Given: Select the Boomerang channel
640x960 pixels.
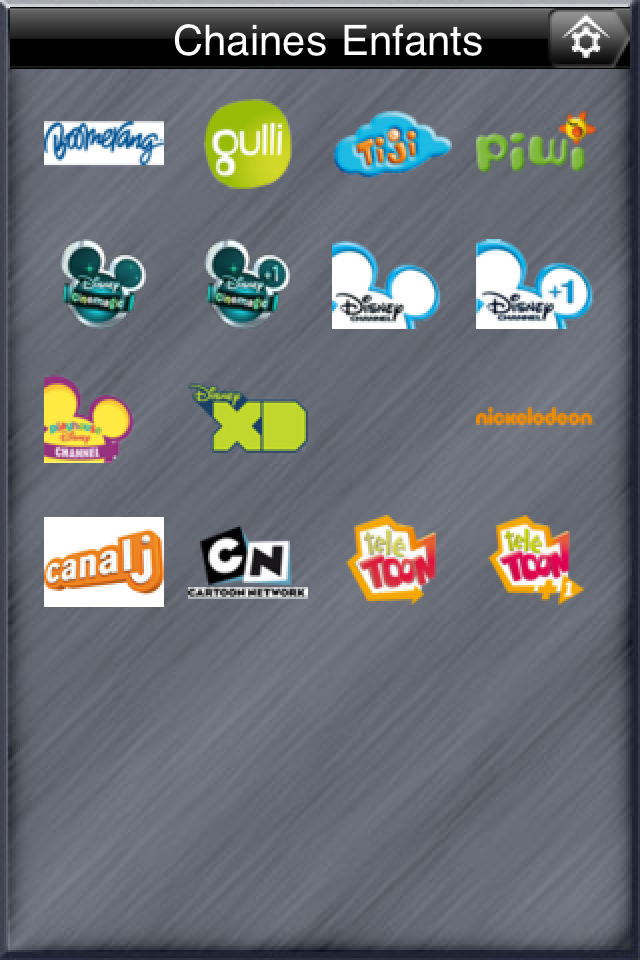Looking at the screenshot, I should [104, 143].
